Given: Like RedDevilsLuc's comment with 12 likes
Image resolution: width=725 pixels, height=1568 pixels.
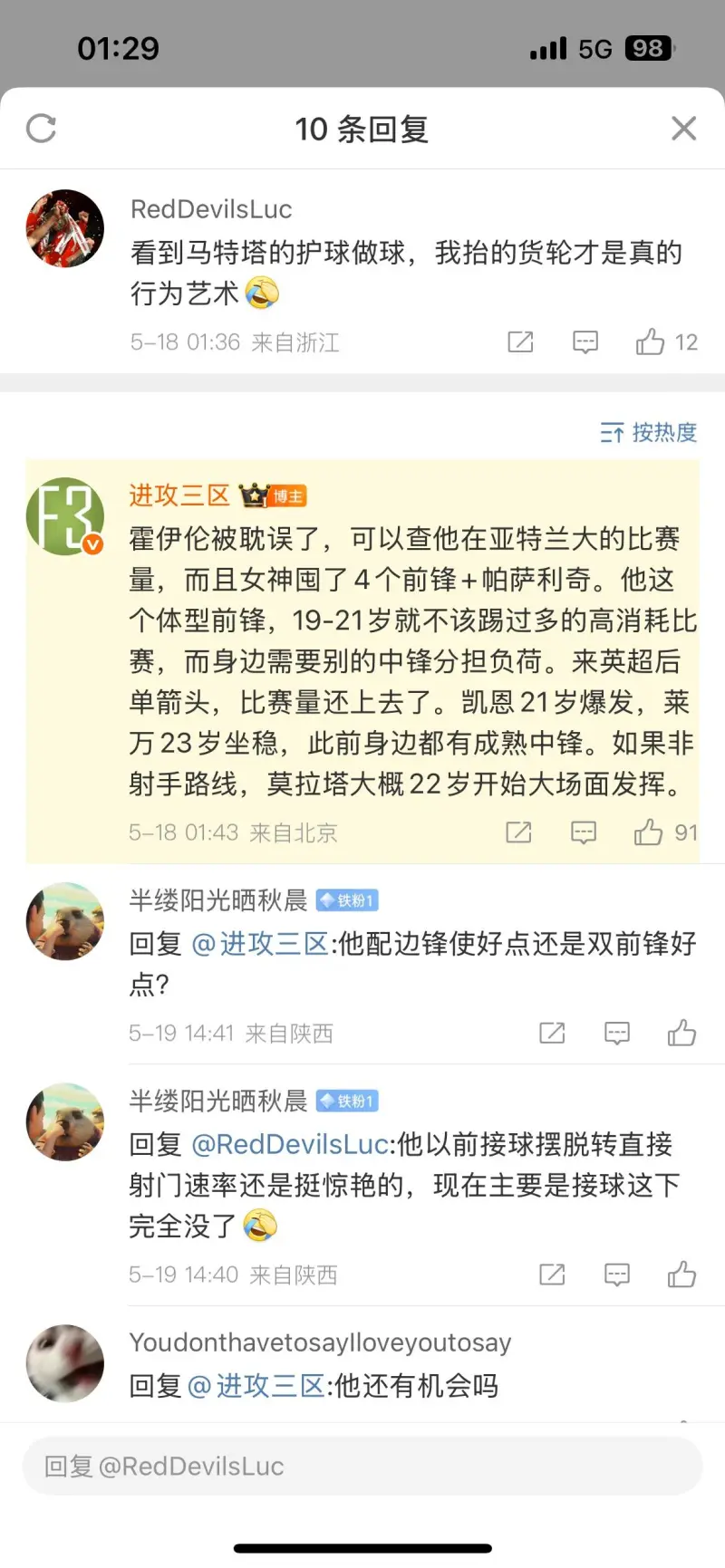Looking at the screenshot, I should tap(651, 341).
